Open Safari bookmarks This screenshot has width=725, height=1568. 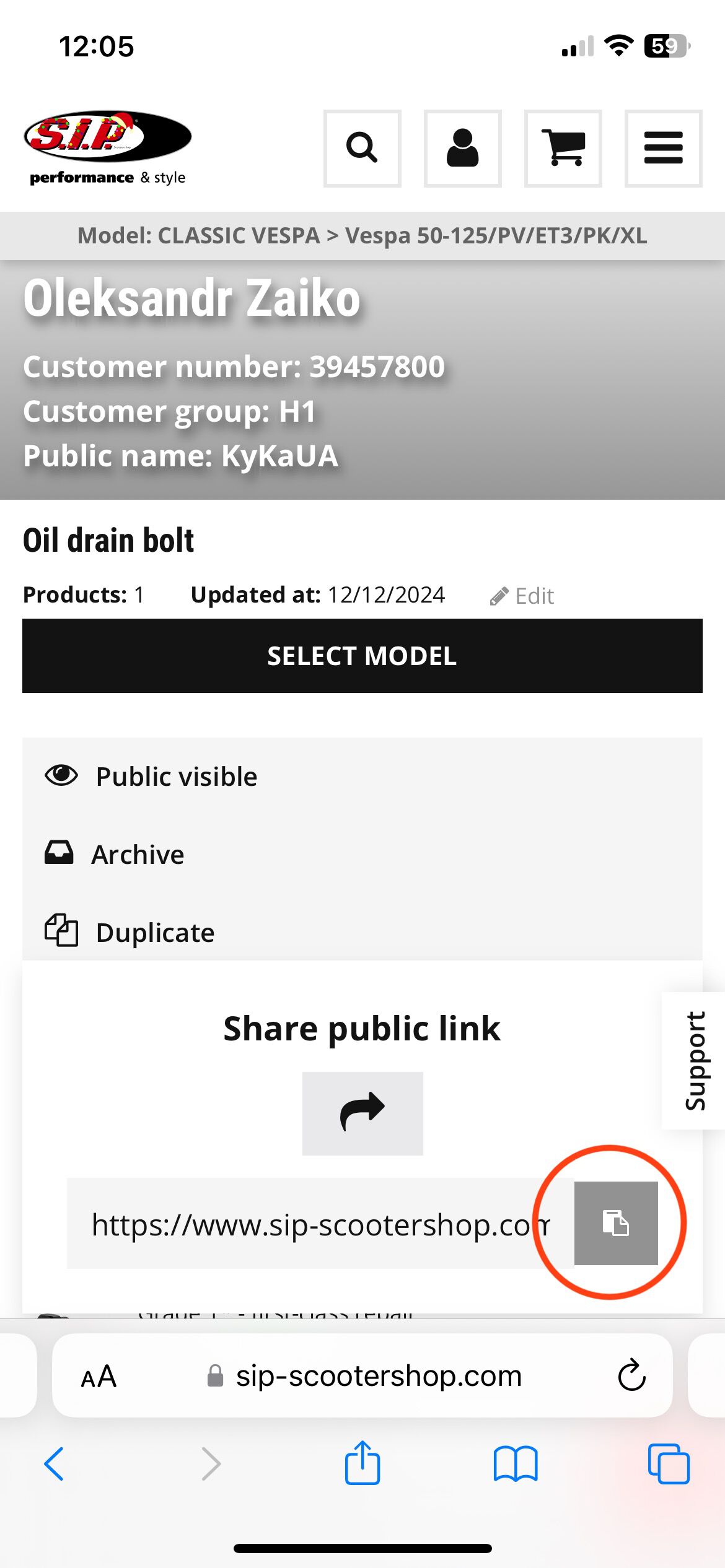pyautogui.click(x=516, y=1463)
